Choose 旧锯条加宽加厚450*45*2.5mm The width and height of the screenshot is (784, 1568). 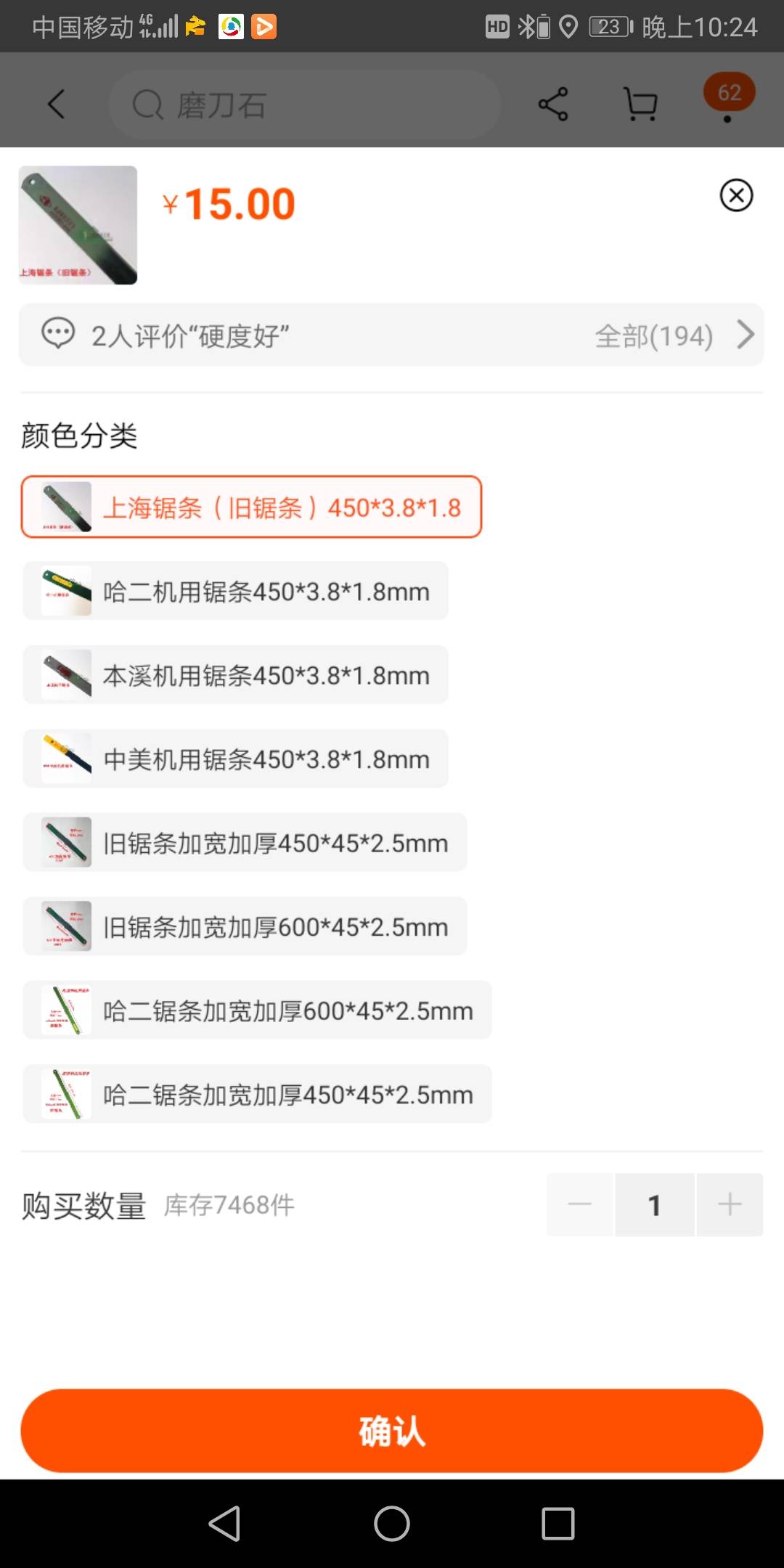pos(245,842)
